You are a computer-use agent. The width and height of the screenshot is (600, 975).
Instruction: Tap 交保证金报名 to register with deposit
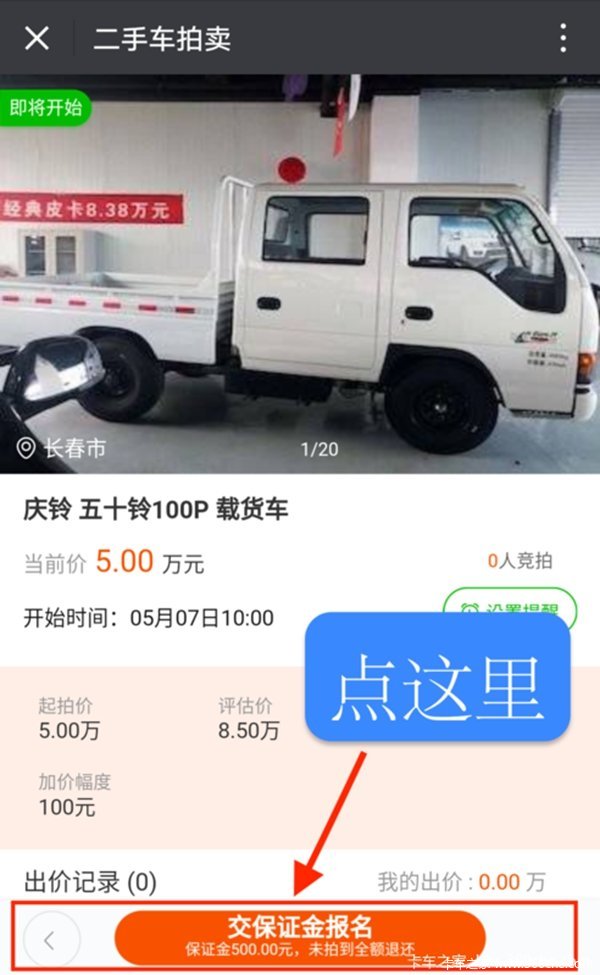tap(300, 937)
